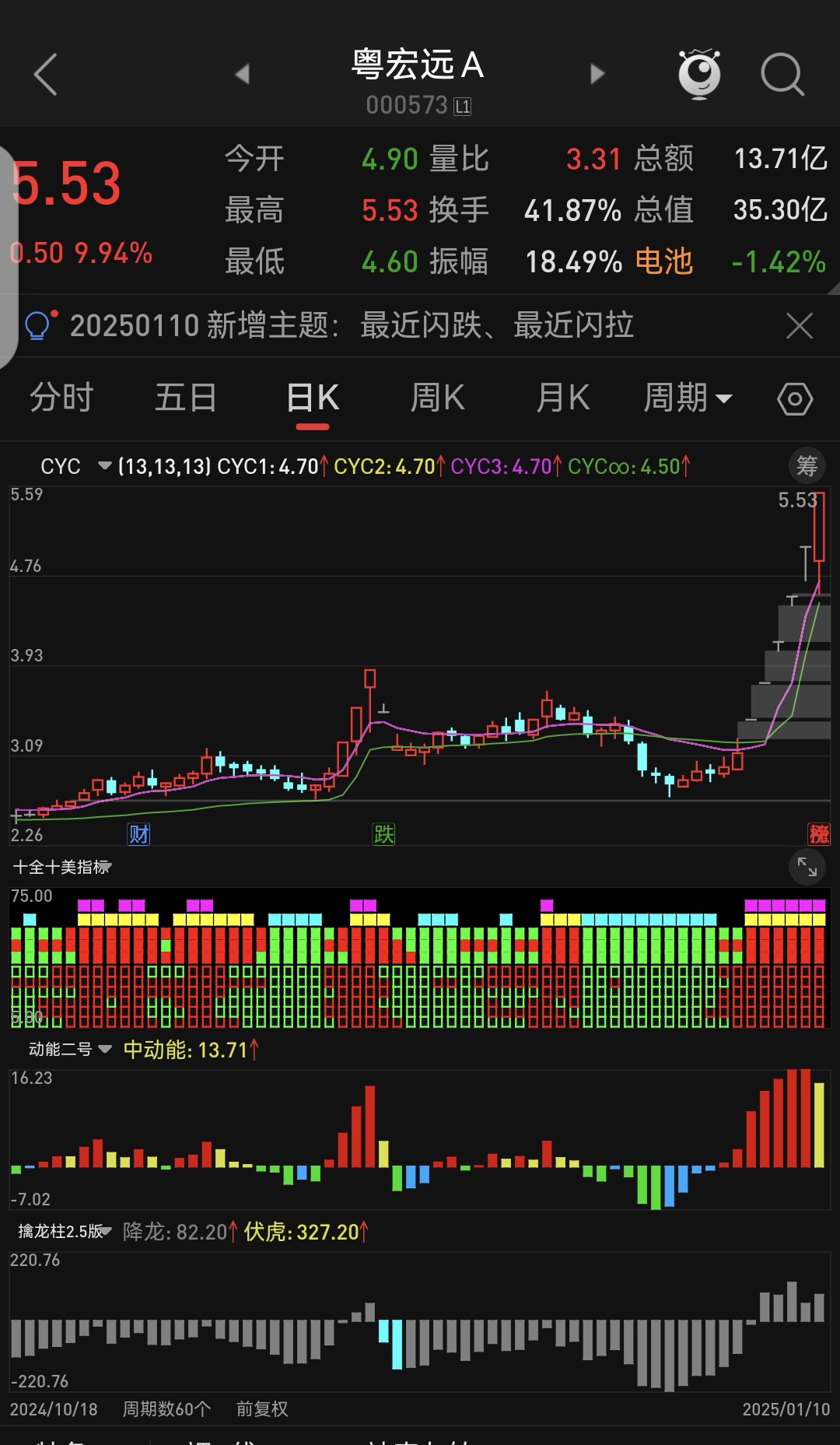
Task: Expand the indicator panel with fullscreen icon
Action: tap(806, 867)
